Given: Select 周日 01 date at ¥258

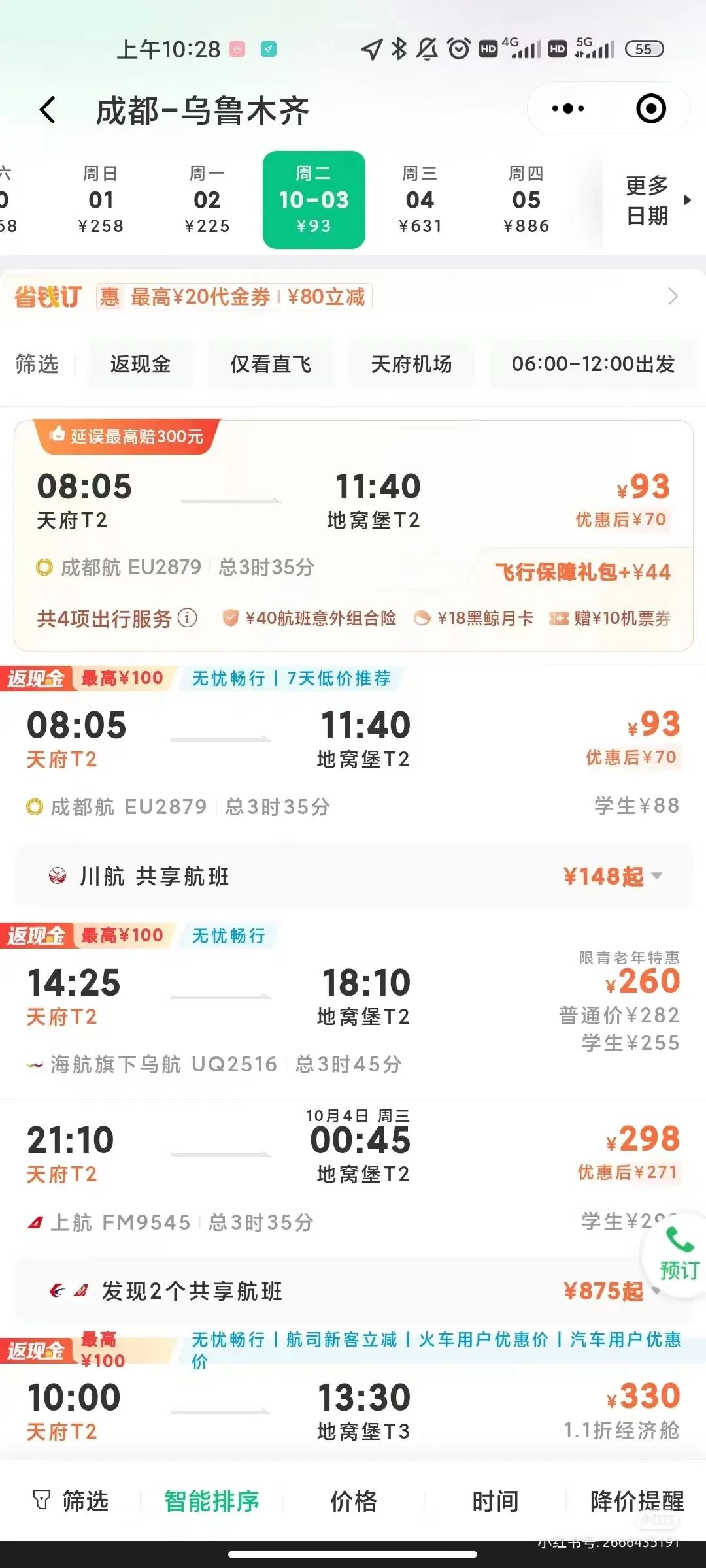Looking at the screenshot, I should (x=101, y=200).
